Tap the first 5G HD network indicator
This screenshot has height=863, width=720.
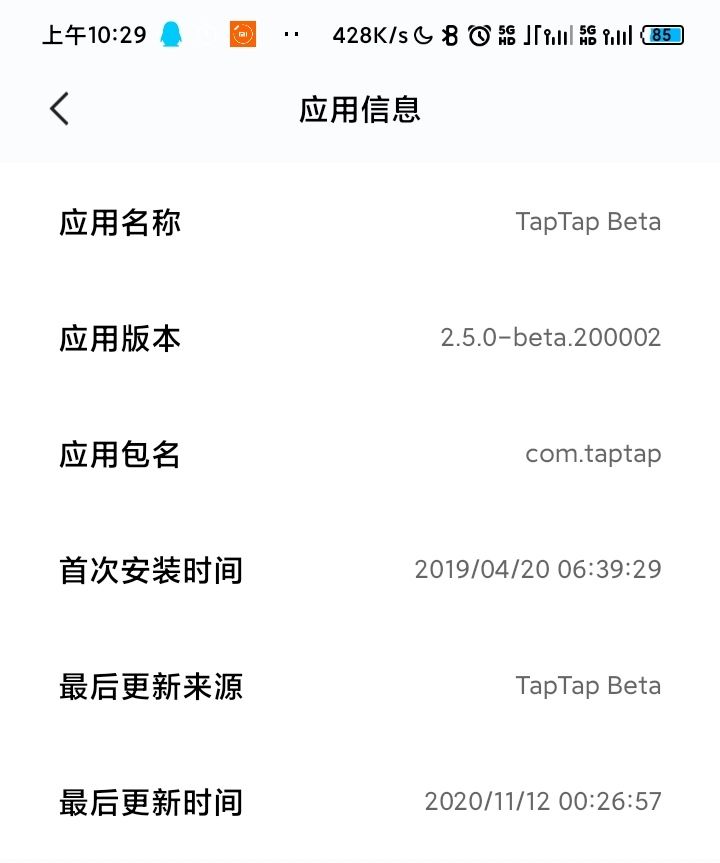tap(506, 34)
